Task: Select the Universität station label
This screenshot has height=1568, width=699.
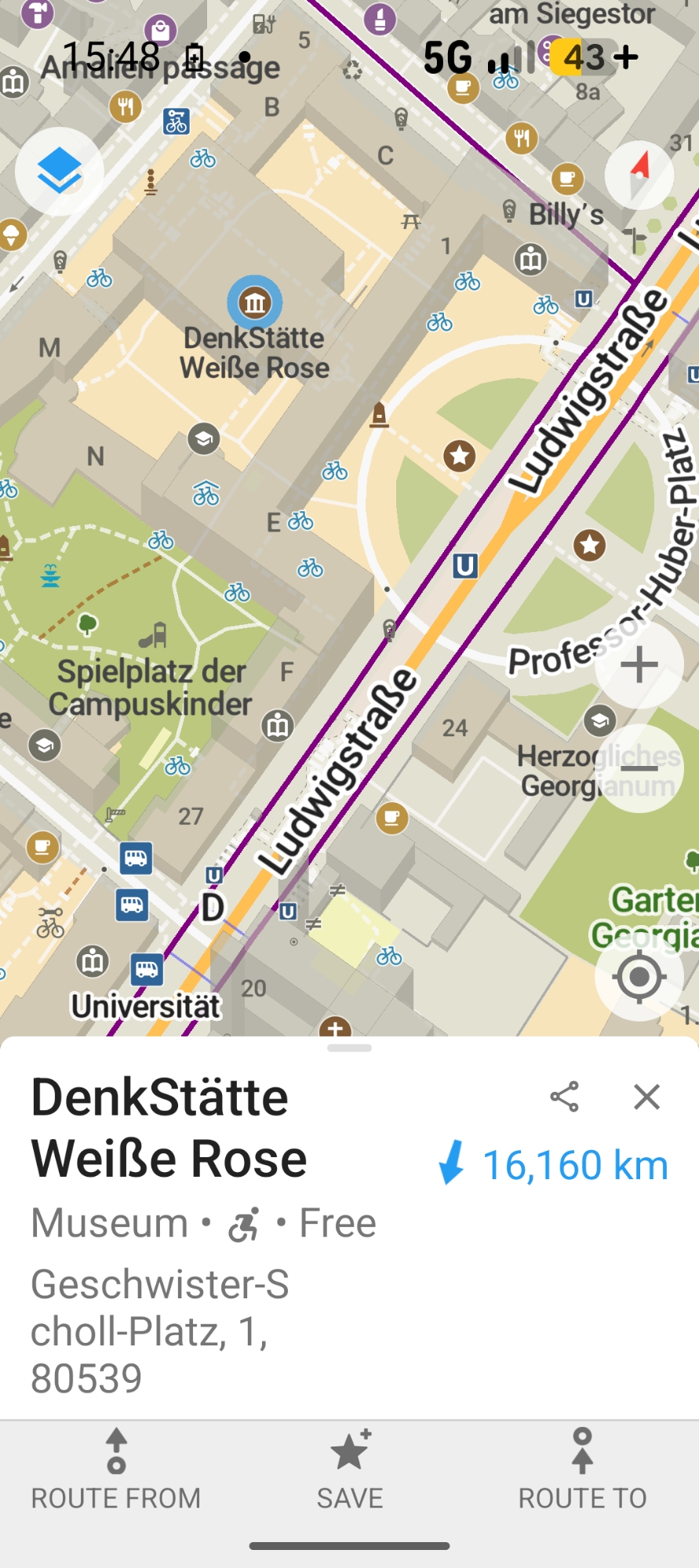Action: [146, 1006]
